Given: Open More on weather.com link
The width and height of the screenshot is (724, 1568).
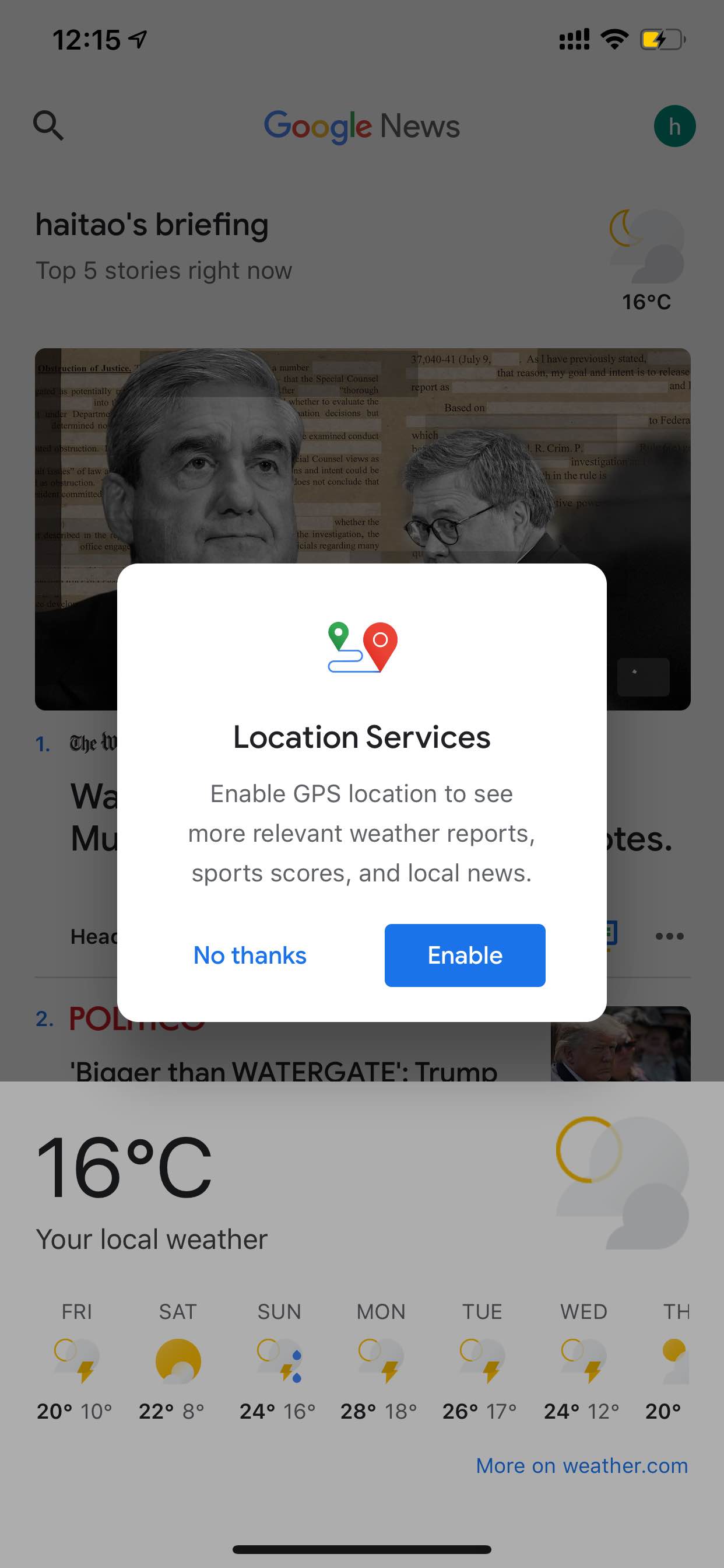Looking at the screenshot, I should (x=582, y=1465).
